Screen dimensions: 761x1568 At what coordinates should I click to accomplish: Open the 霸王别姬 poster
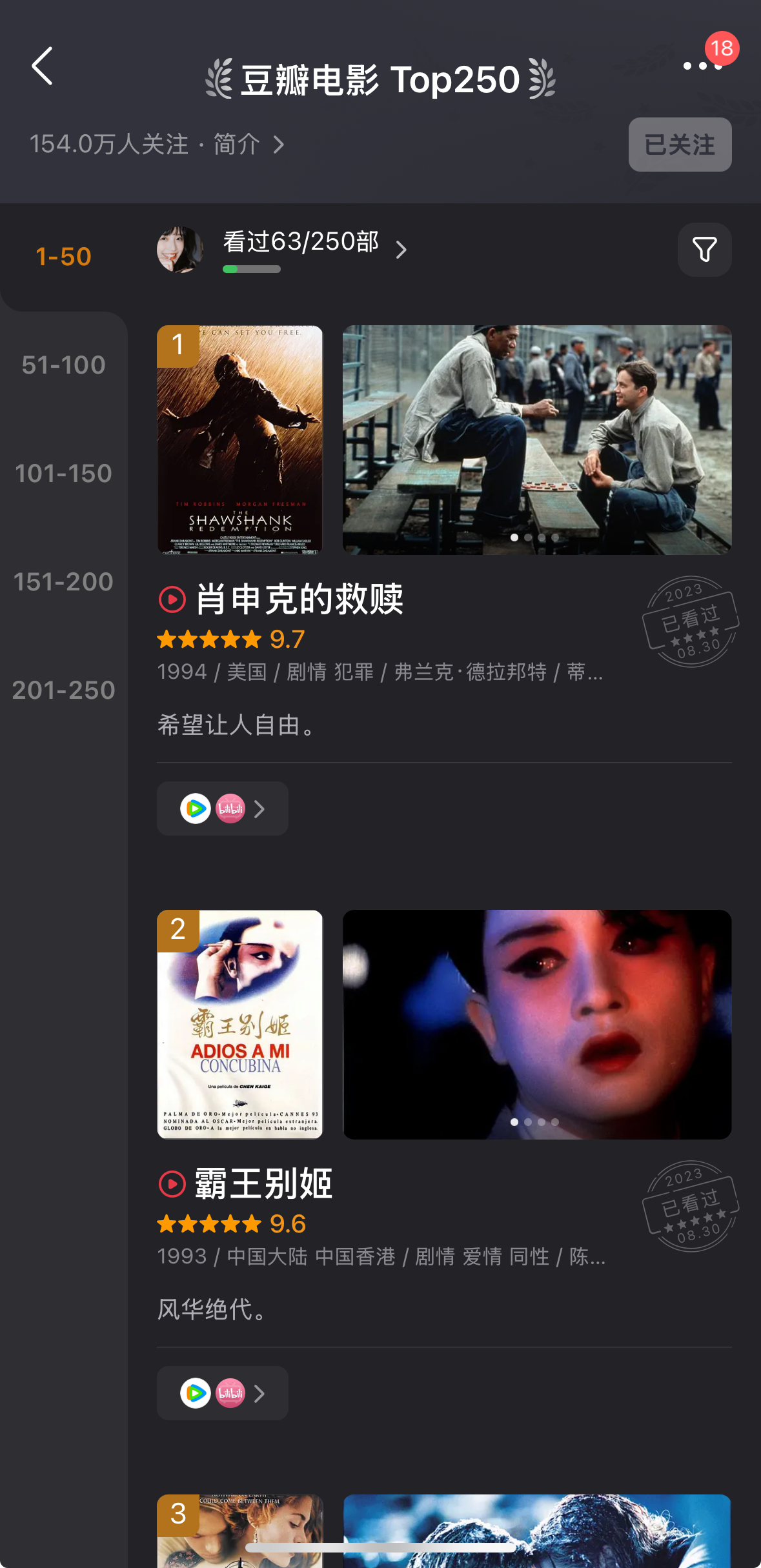tap(239, 1024)
